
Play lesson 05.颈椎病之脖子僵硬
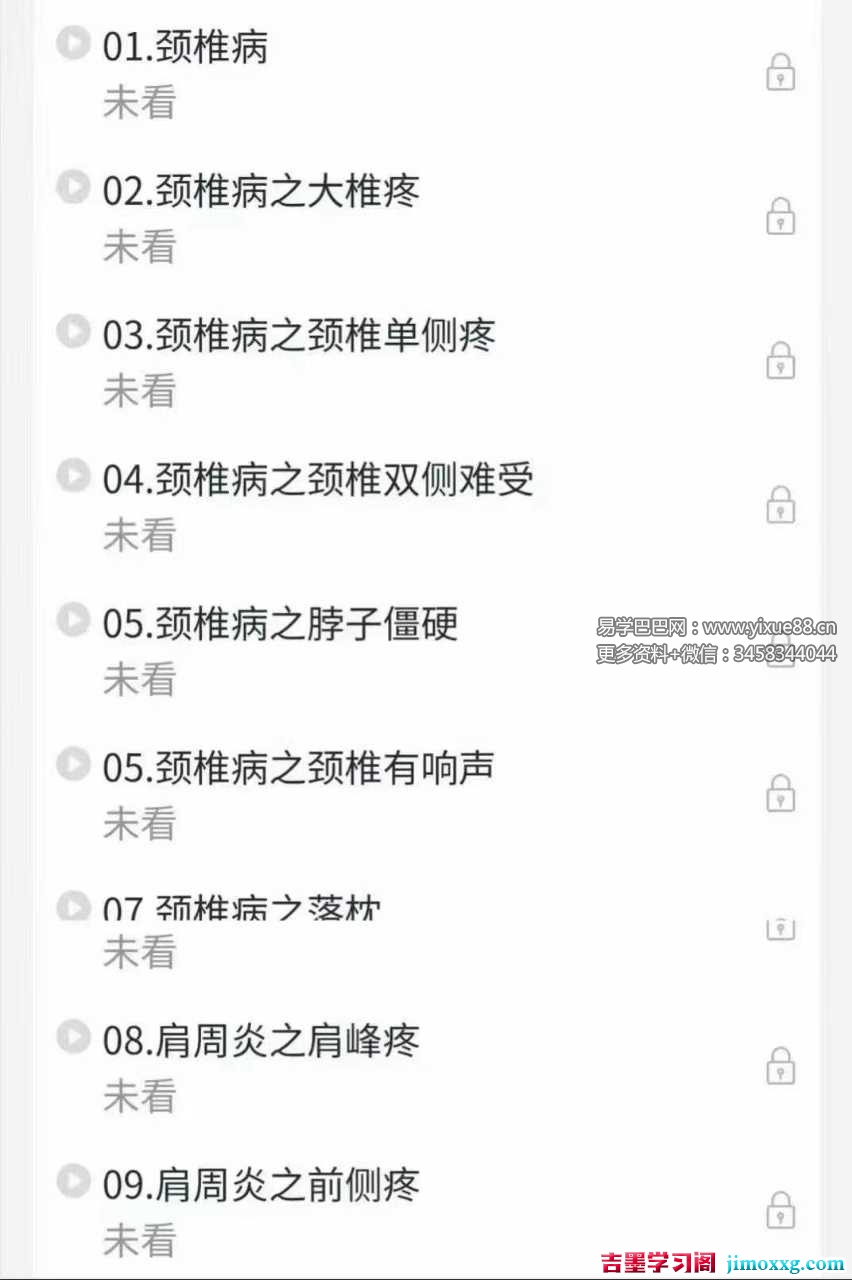[x=72, y=621]
